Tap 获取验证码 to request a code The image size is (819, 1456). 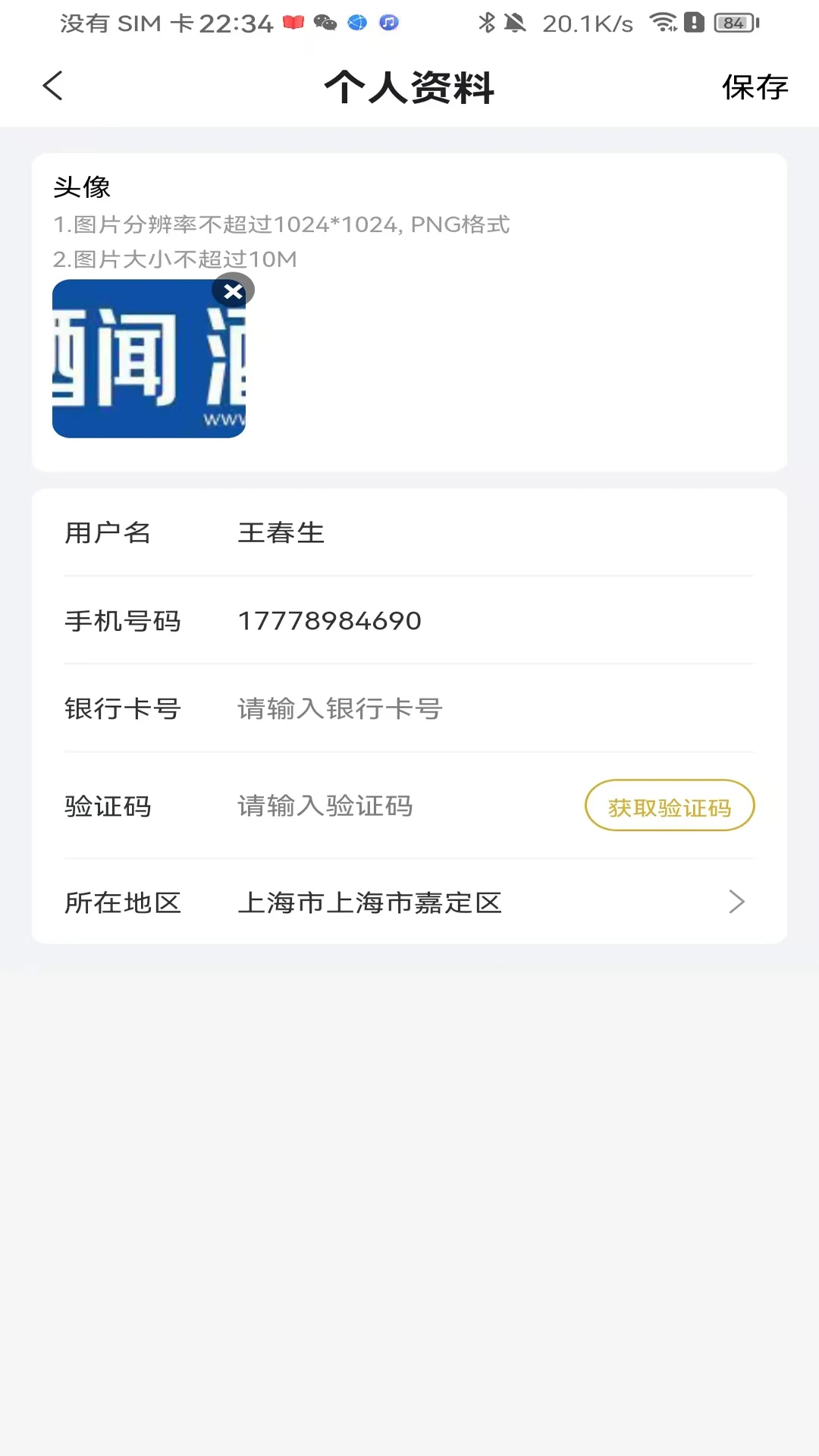(669, 806)
